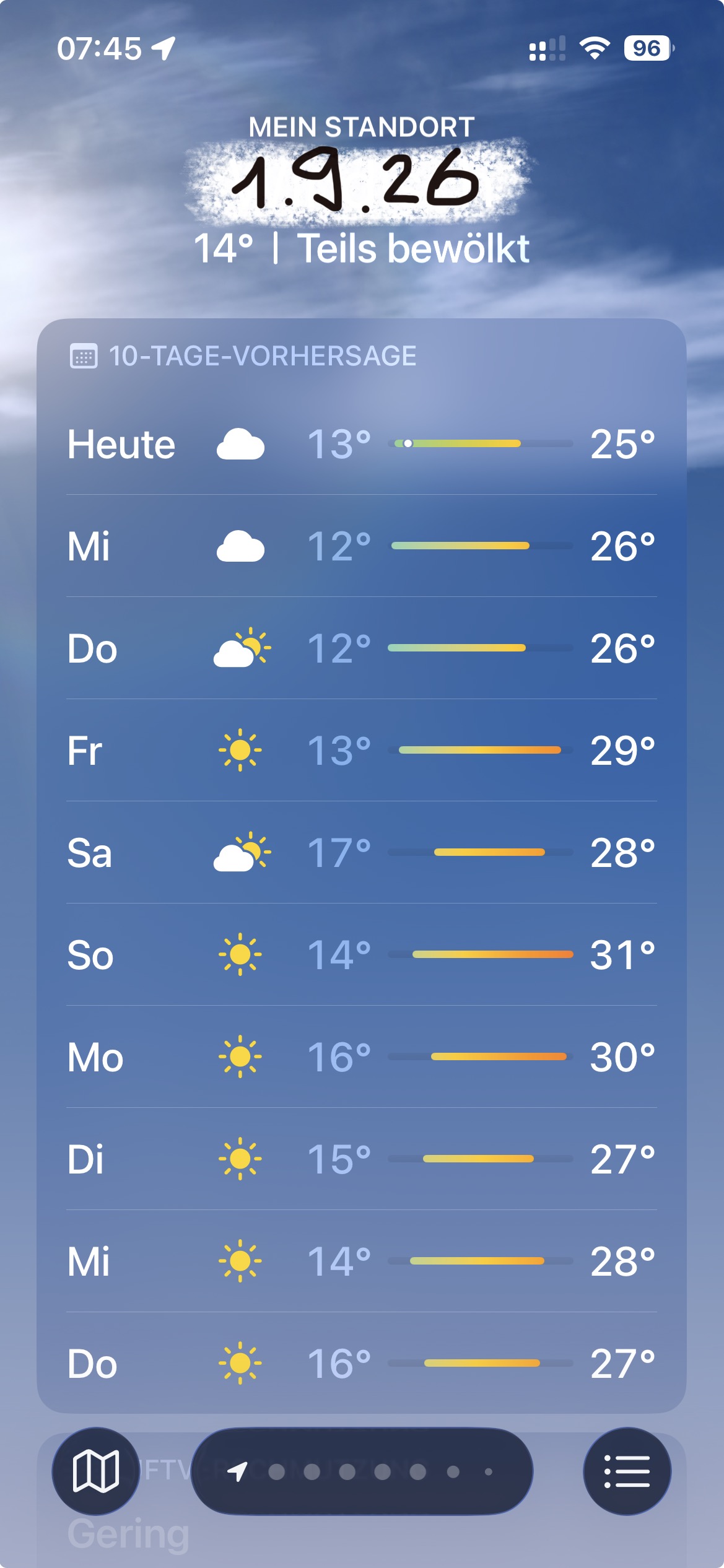This screenshot has width=724, height=1568.
Task: Open the Mi forecast with 14° low
Action: coord(362,1261)
